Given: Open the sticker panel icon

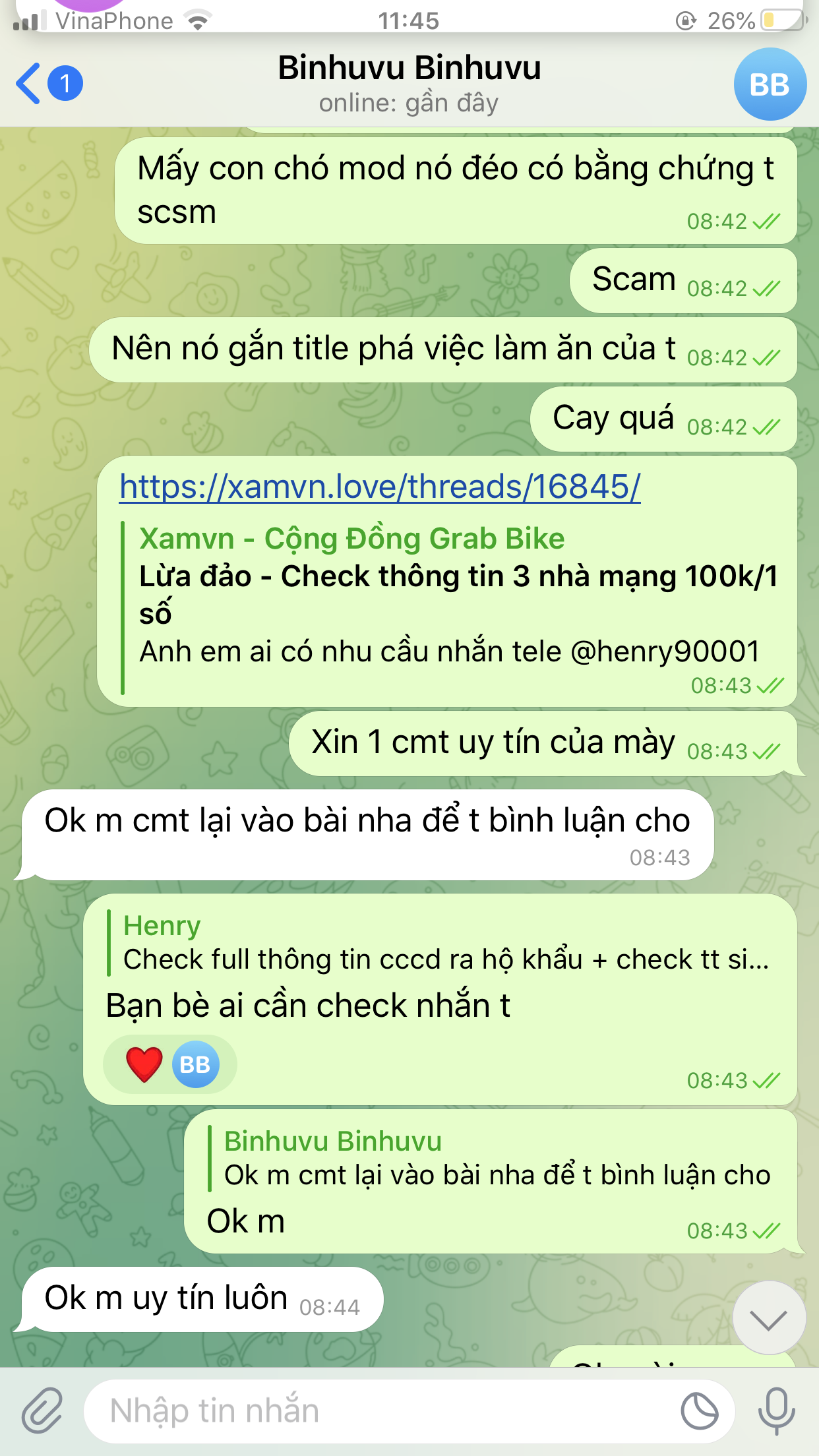Looking at the screenshot, I should [699, 1410].
